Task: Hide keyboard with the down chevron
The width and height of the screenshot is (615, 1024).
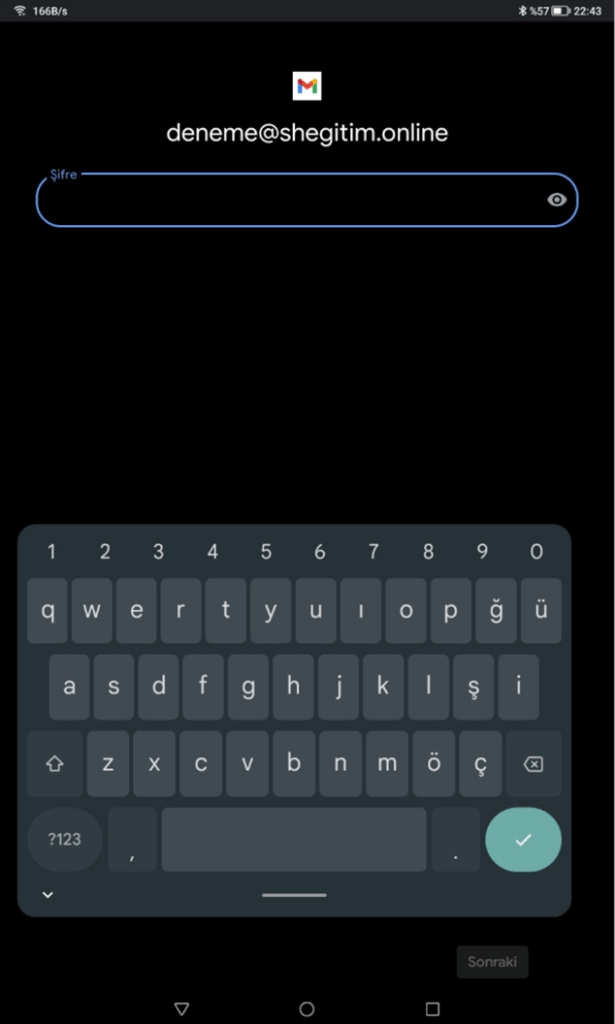Action: [48, 895]
